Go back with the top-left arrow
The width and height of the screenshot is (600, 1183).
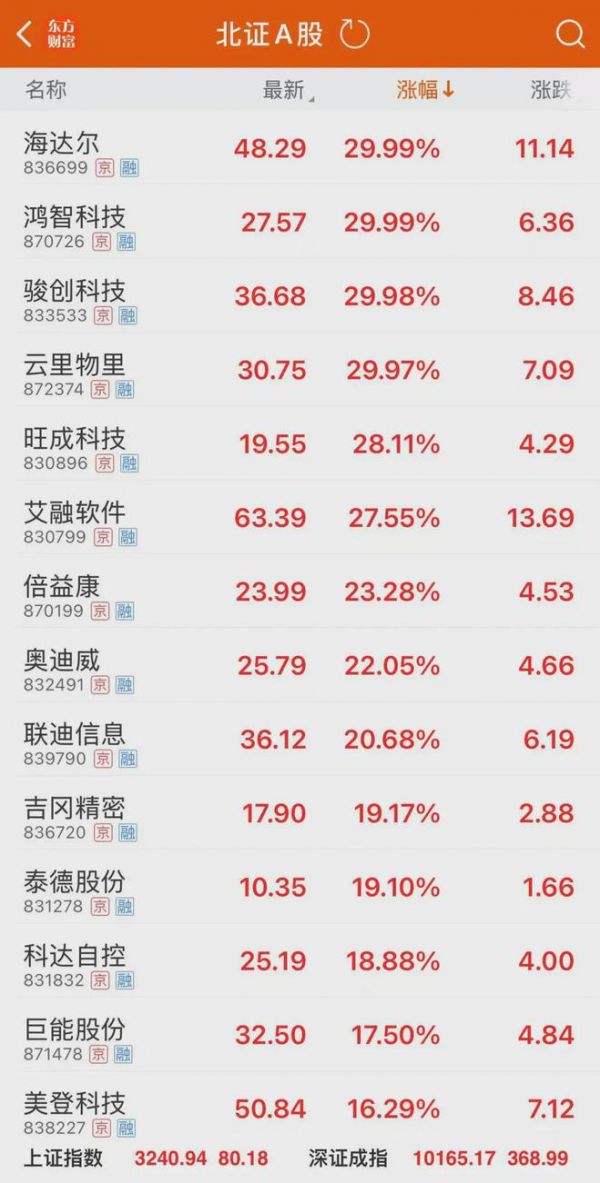25,35
